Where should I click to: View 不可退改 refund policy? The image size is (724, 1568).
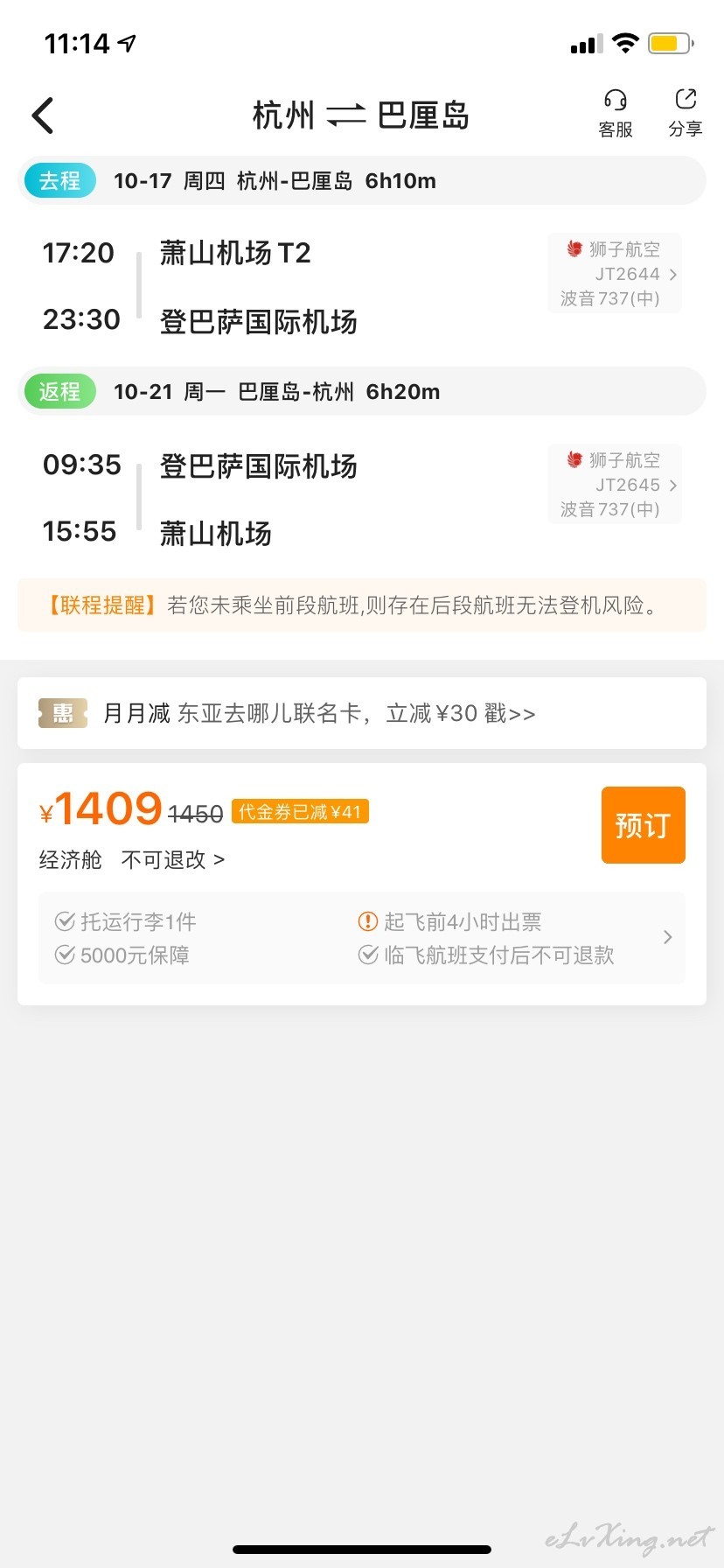[173, 860]
